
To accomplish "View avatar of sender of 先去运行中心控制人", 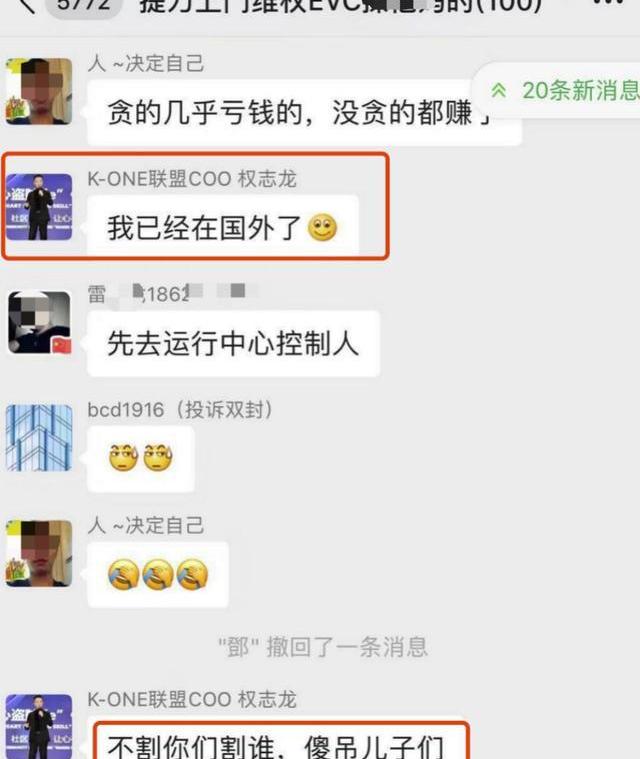I will pyautogui.click(x=39, y=323).
